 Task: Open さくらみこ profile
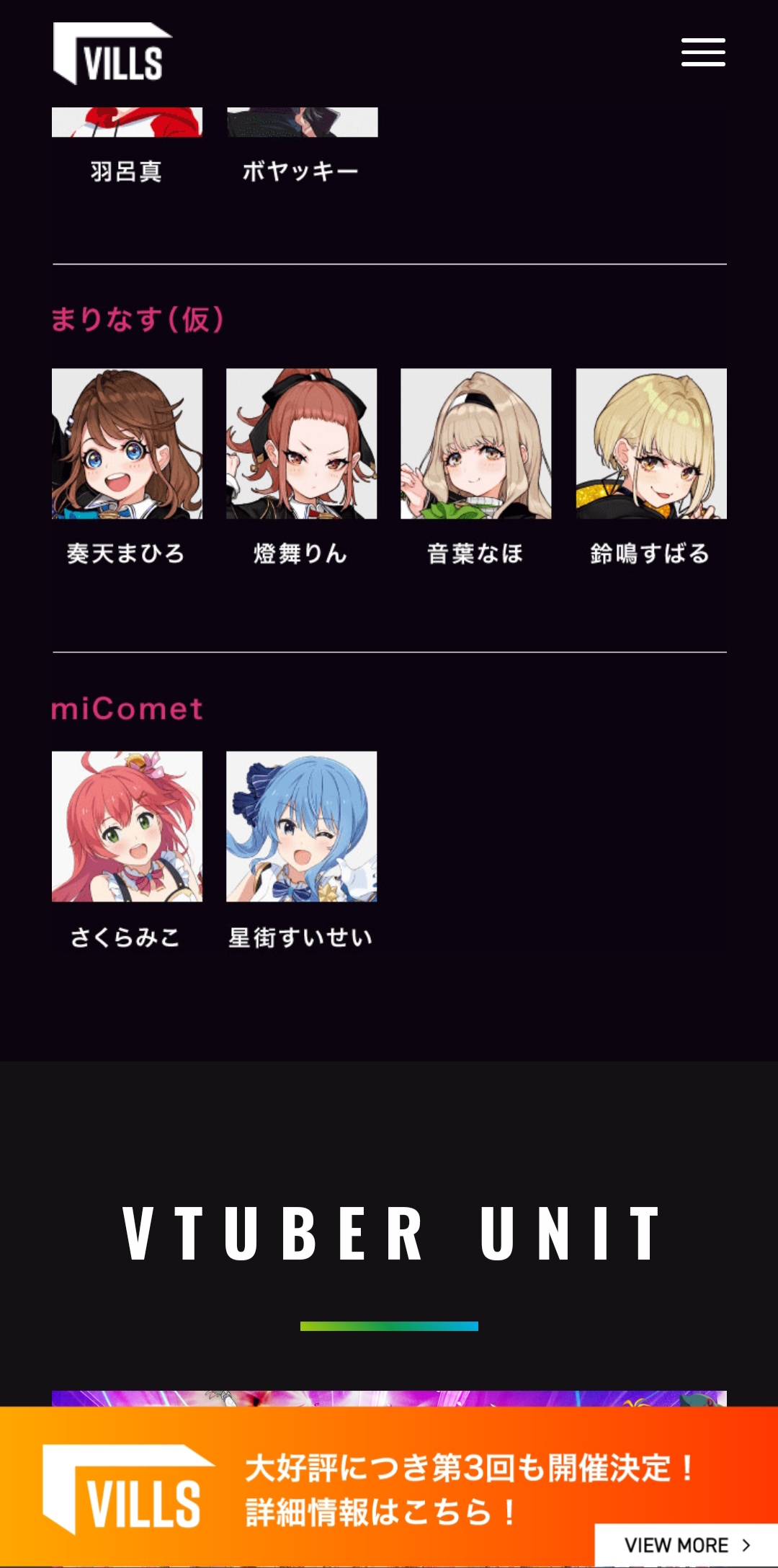(x=127, y=850)
